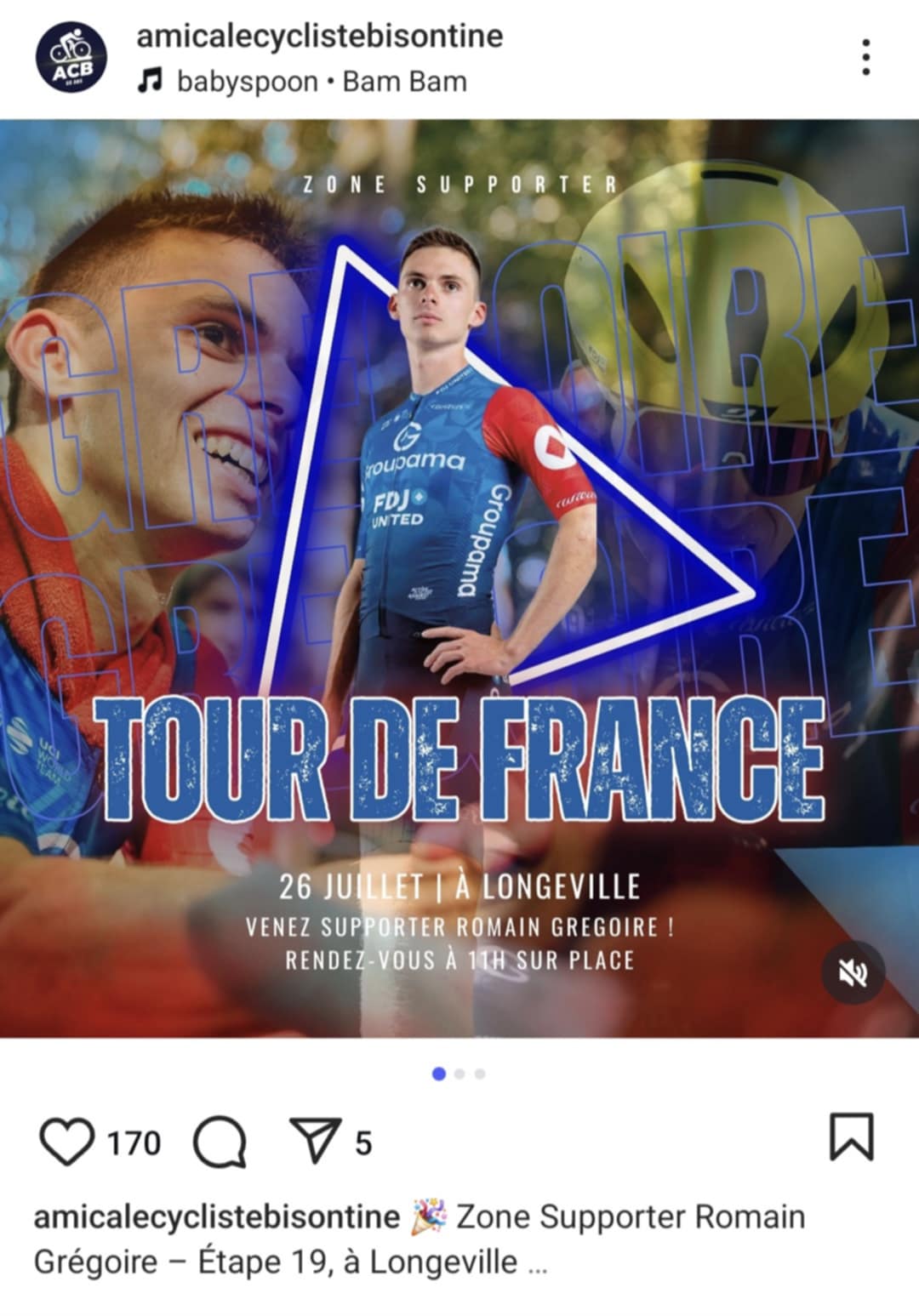Viewport: 919px width, 1316px height.
Task: Open the post's three-dot overflow menu
Action: pos(865,58)
